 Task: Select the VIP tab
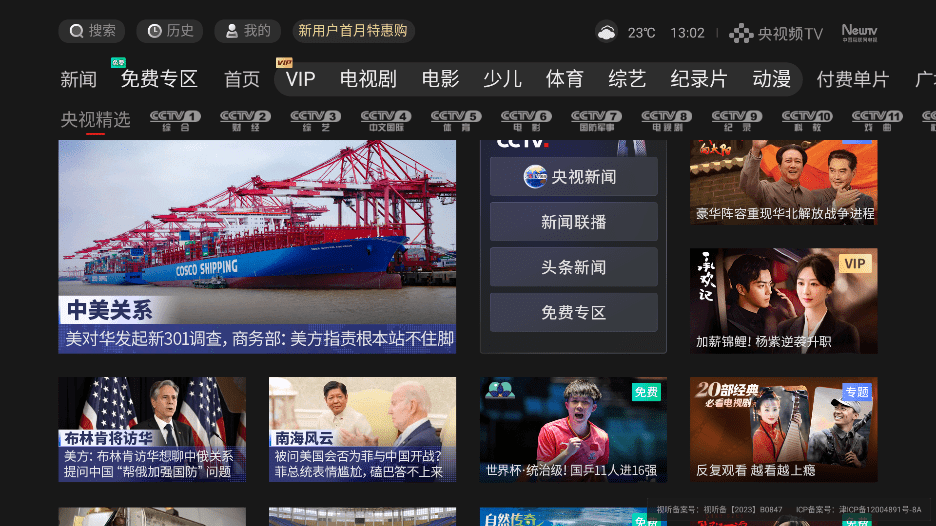pos(300,80)
